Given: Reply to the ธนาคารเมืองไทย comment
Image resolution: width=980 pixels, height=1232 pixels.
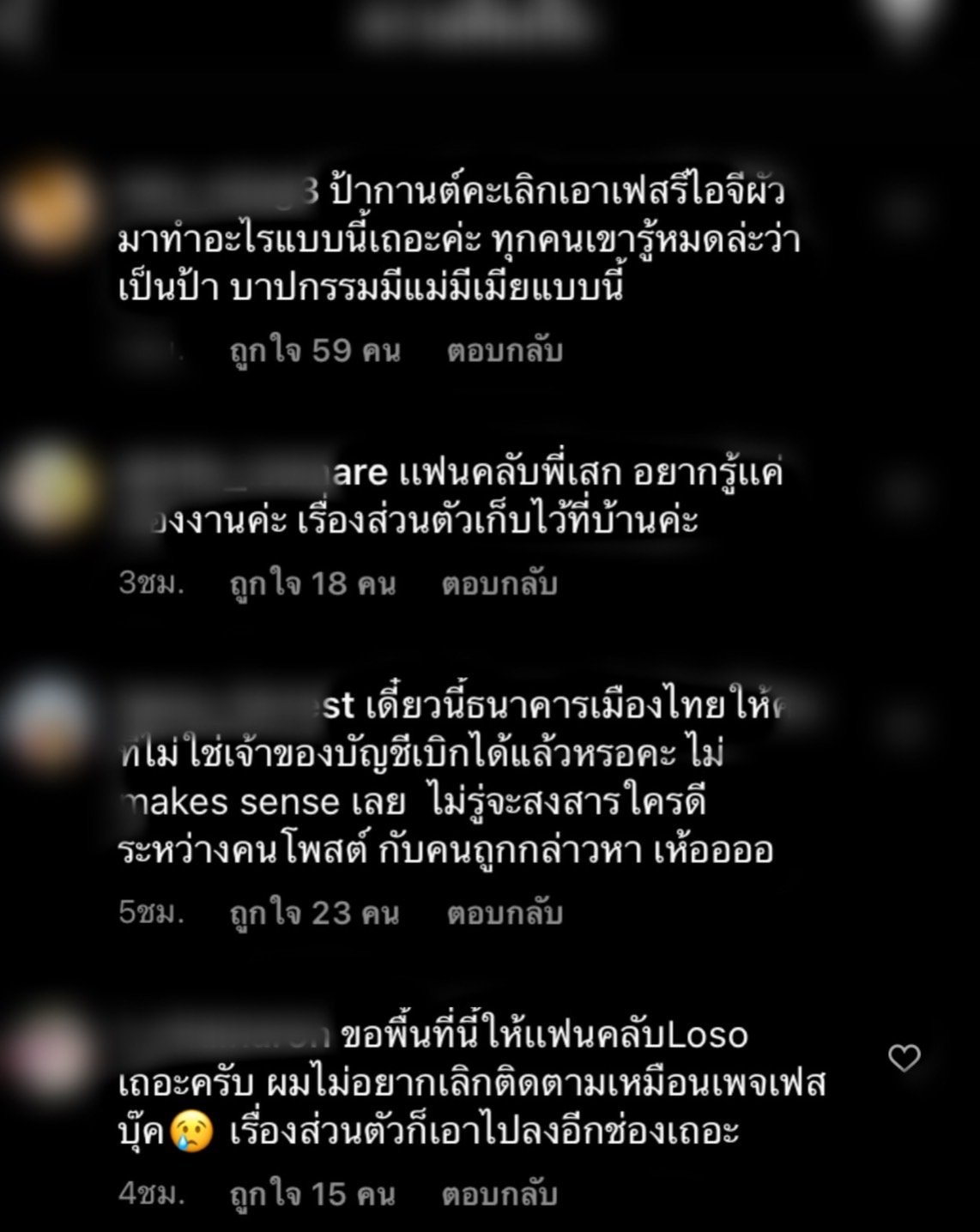Looking at the screenshot, I should coord(504,914).
